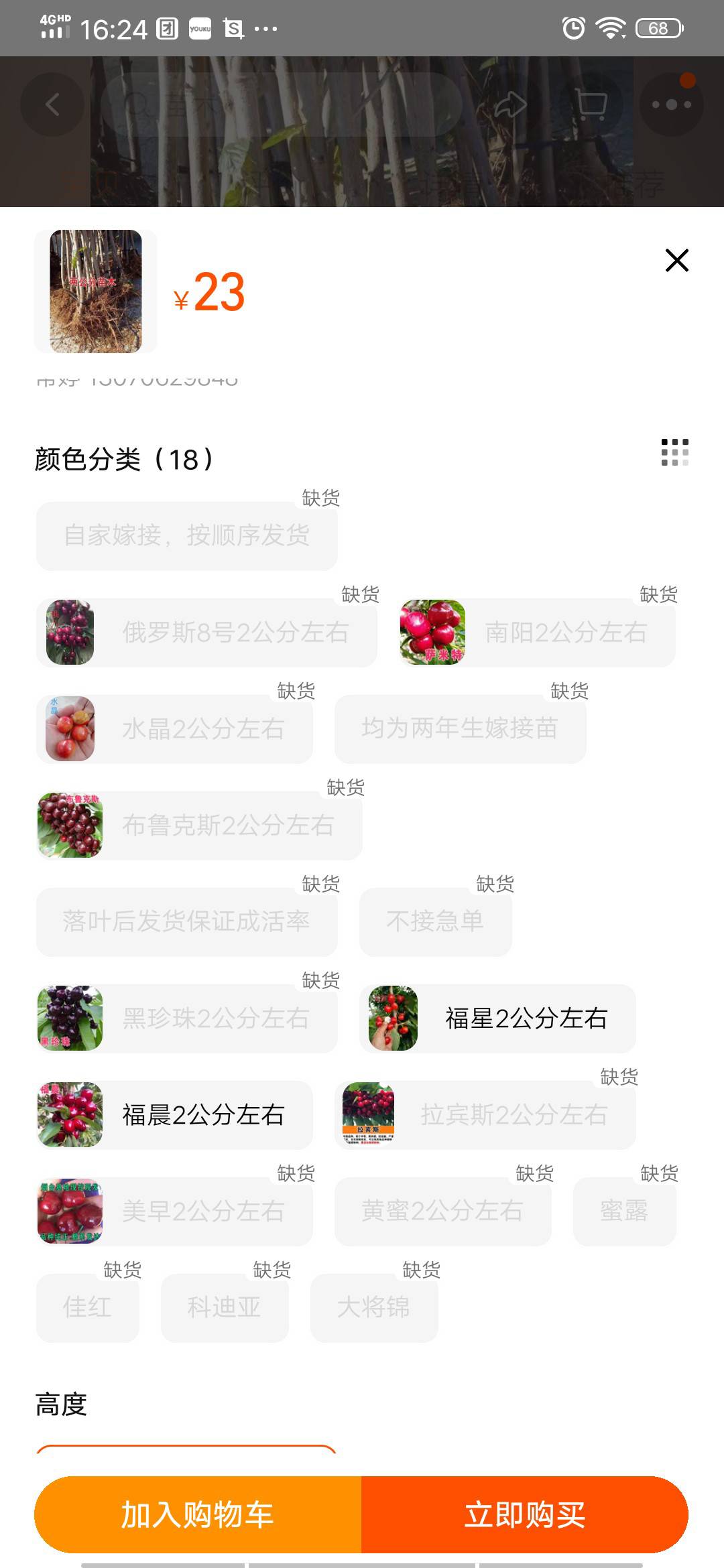Switch color options to grid view
The image size is (724, 1568).
tap(674, 452)
